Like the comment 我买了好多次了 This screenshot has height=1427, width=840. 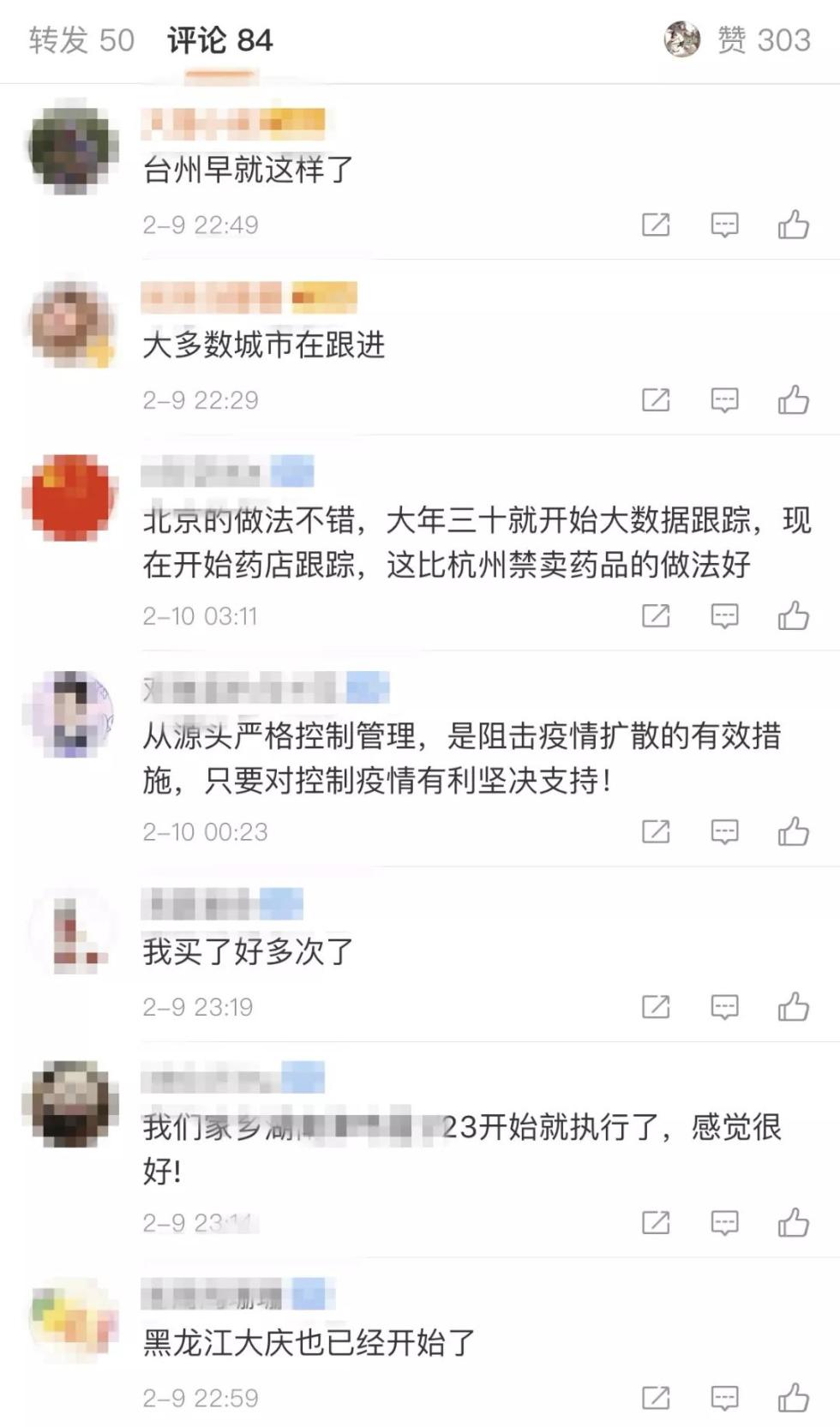[x=793, y=1006]
